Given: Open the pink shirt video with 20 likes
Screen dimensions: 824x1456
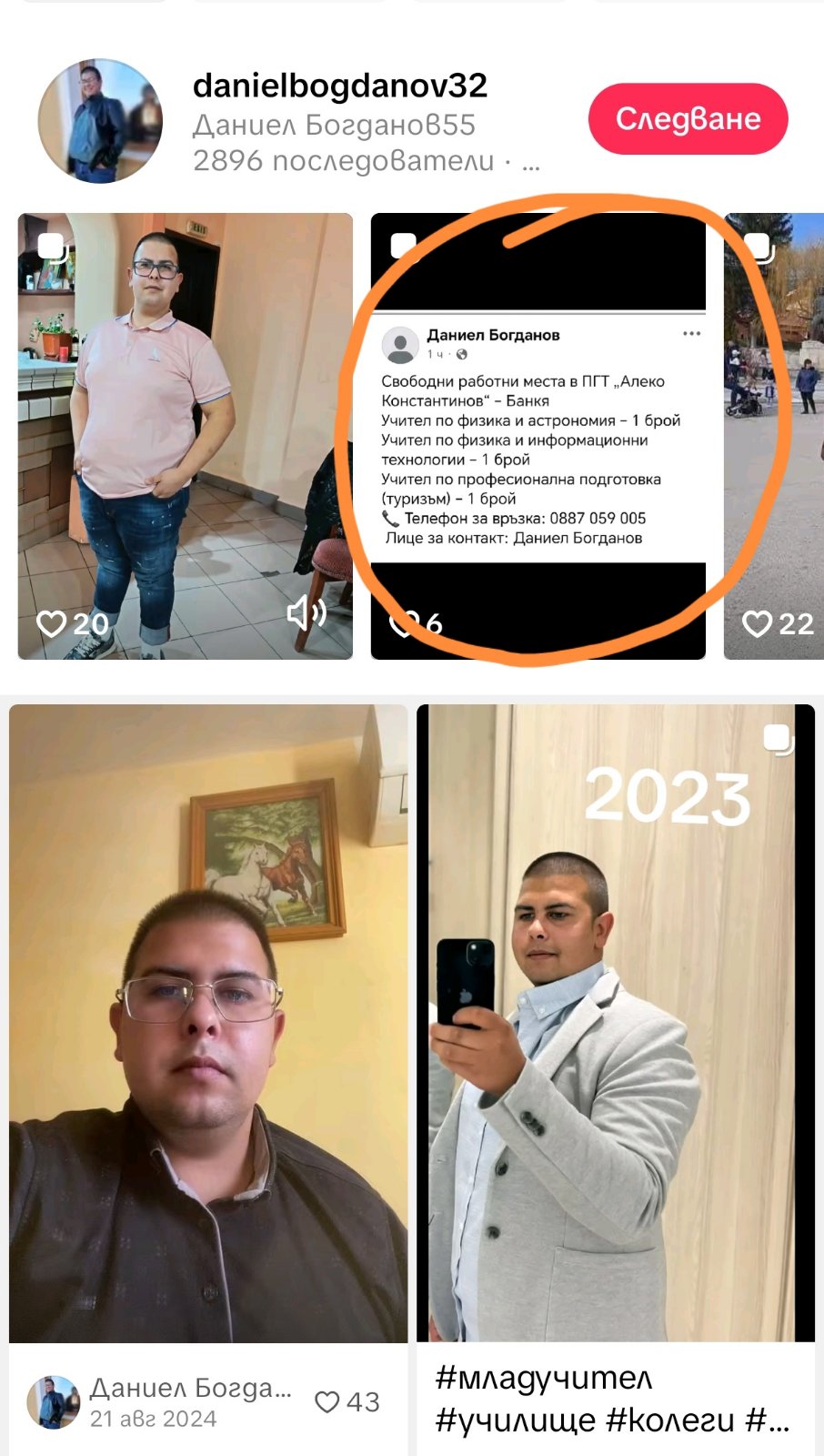Looking at the screenshot, I should pos(185,436).
